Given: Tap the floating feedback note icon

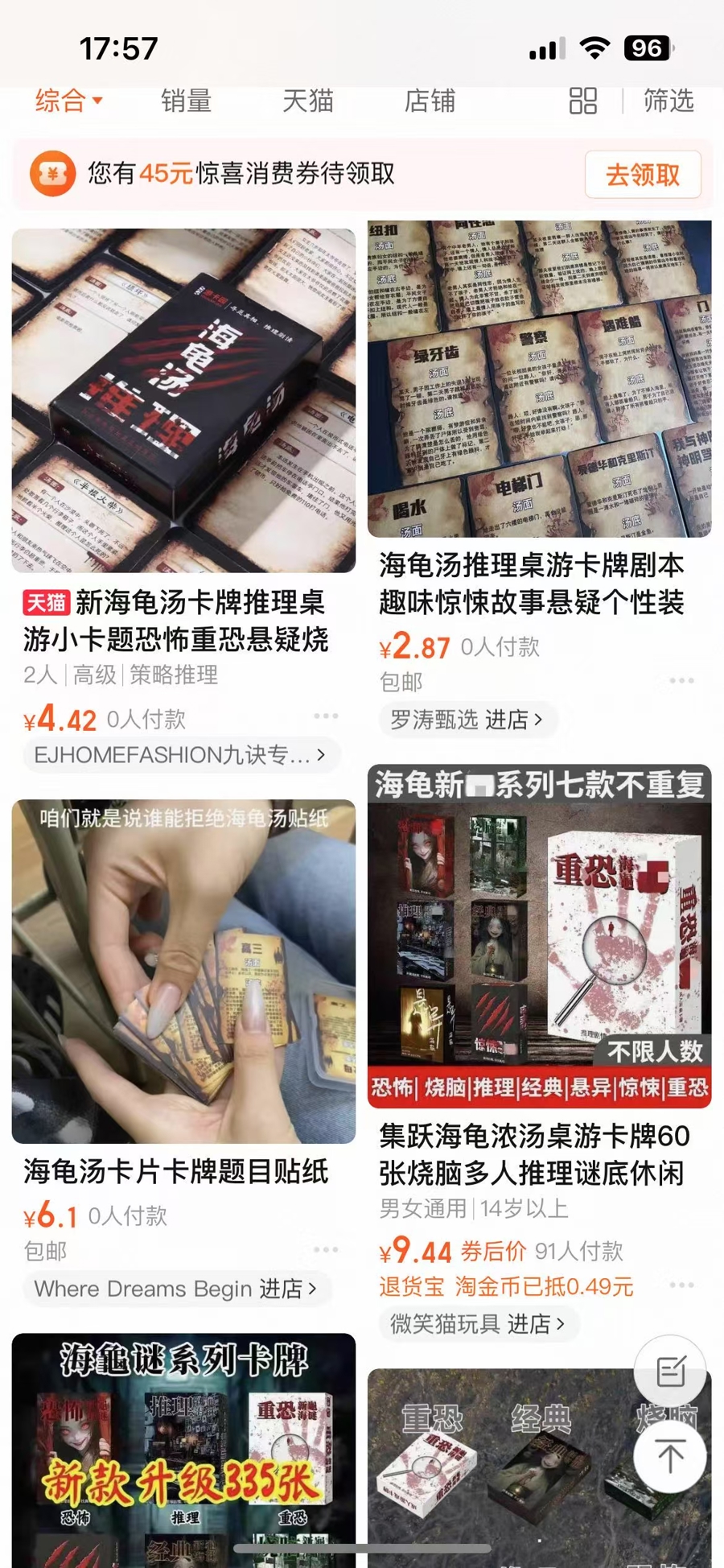Looking at the screenshot, I should (670, 1372).
